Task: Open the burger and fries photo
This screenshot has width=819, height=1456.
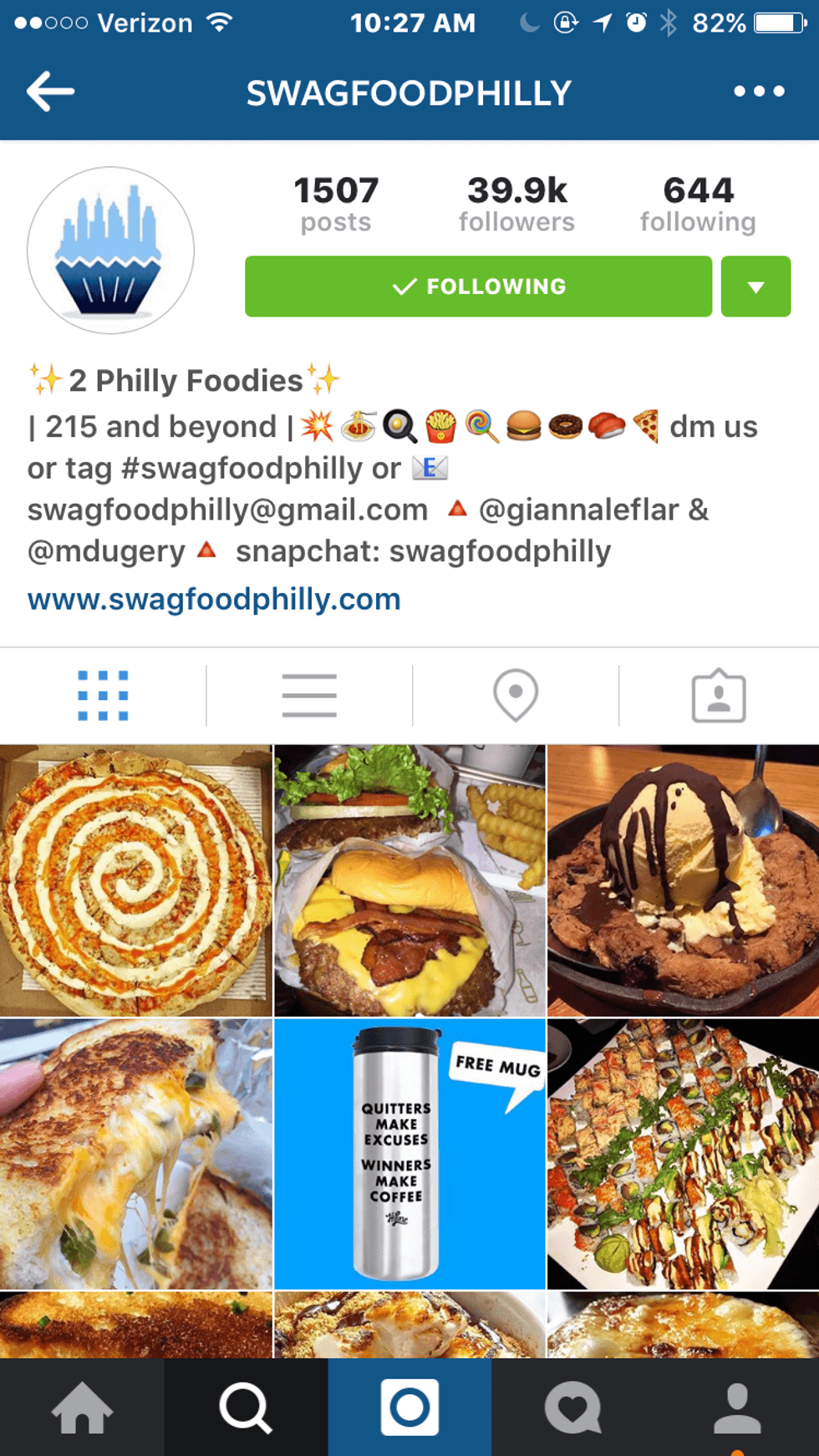Action: point(409,880)
